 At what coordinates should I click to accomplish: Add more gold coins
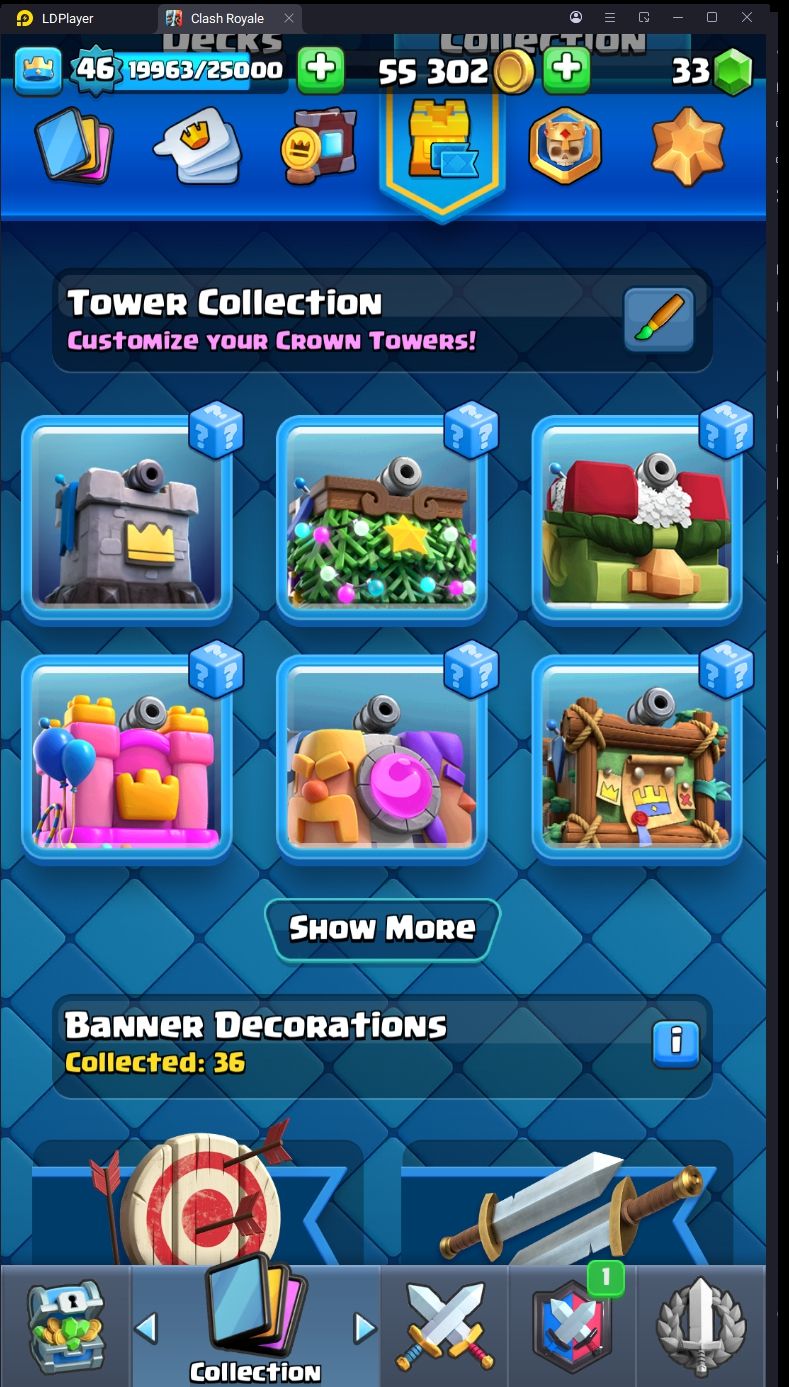click(566, 69)
